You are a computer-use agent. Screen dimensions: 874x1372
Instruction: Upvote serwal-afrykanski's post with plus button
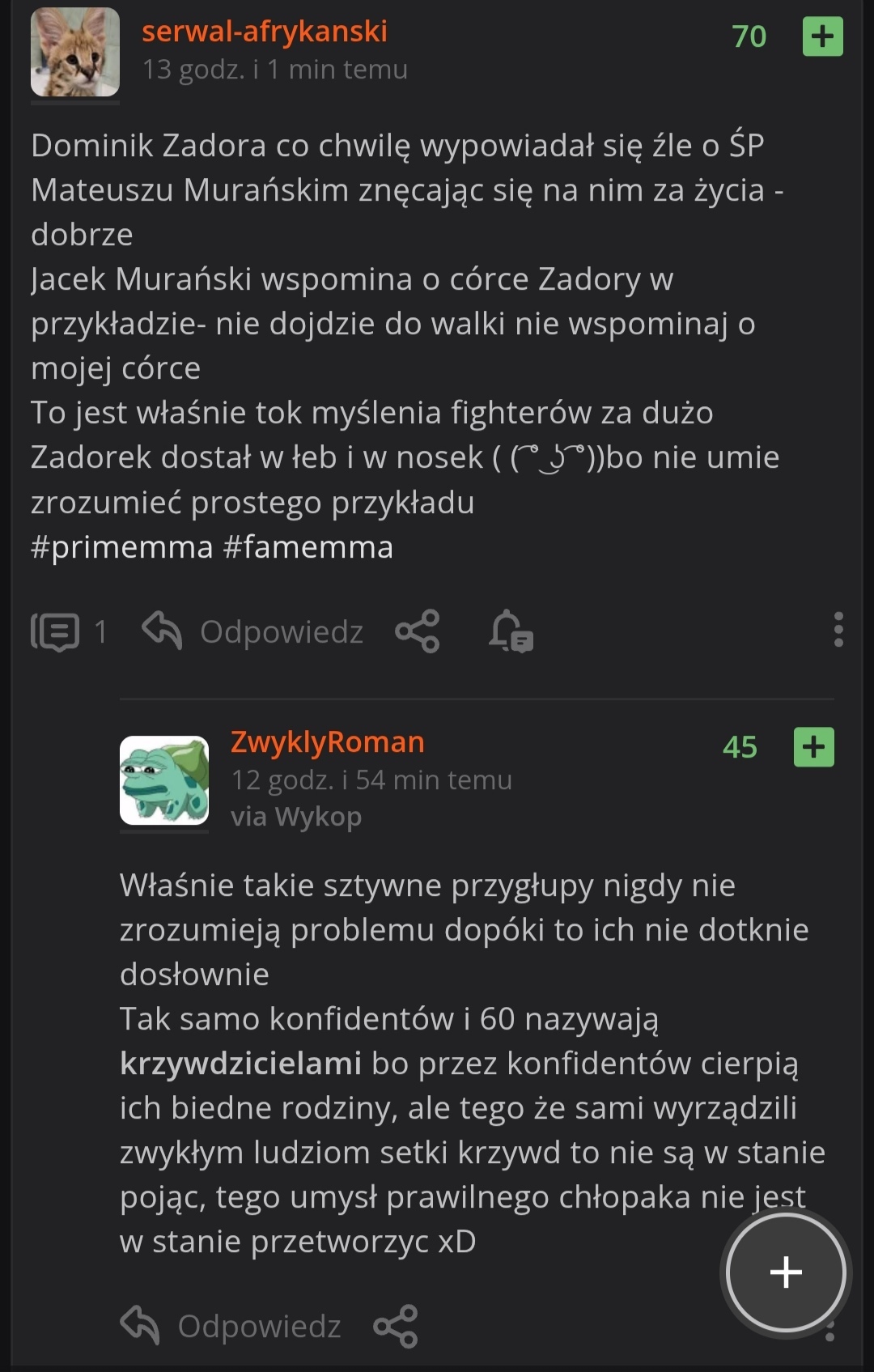click(x=822, y=36)
